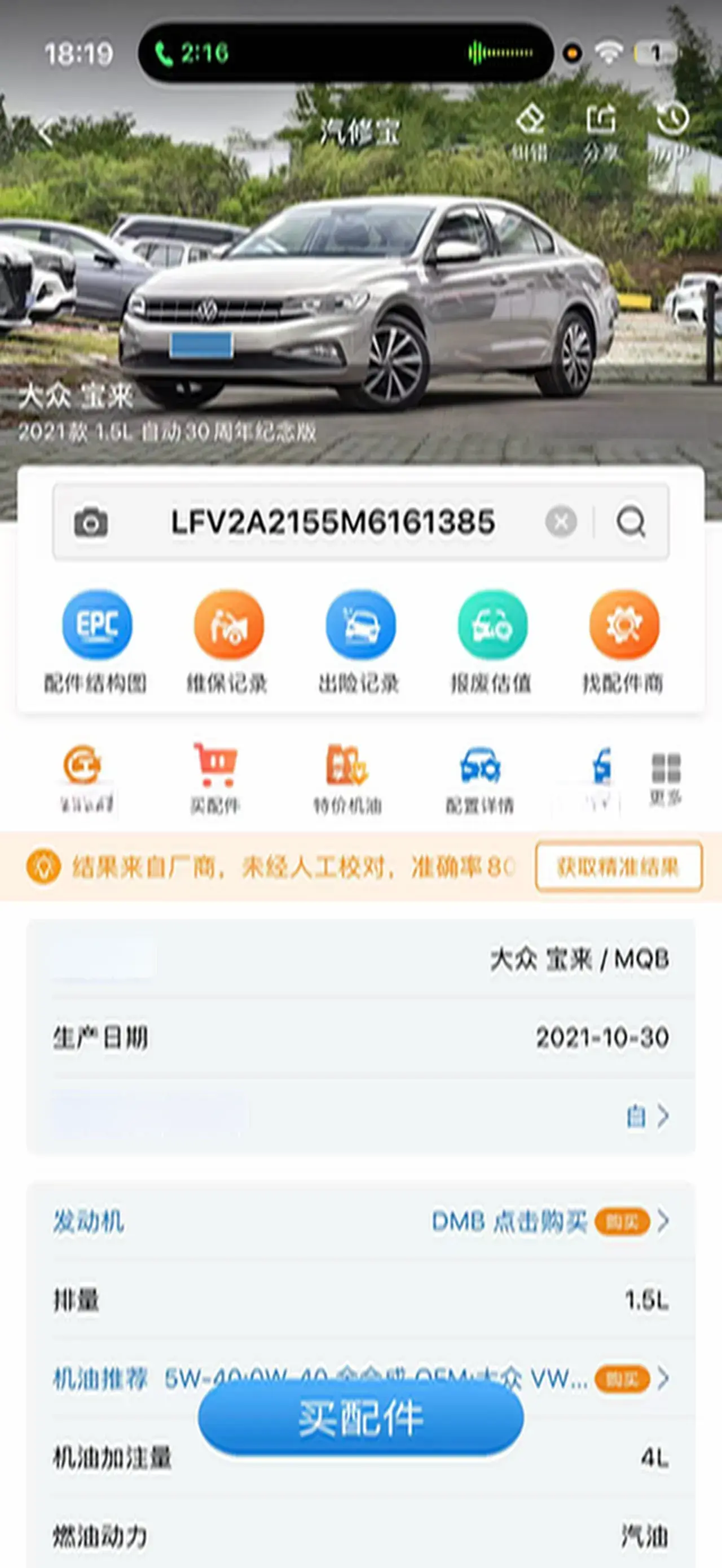The width and height of the screenshot is (722, 1568).
Task: Tap the blue floating 买配件 button
Action: coord(360,1418)
